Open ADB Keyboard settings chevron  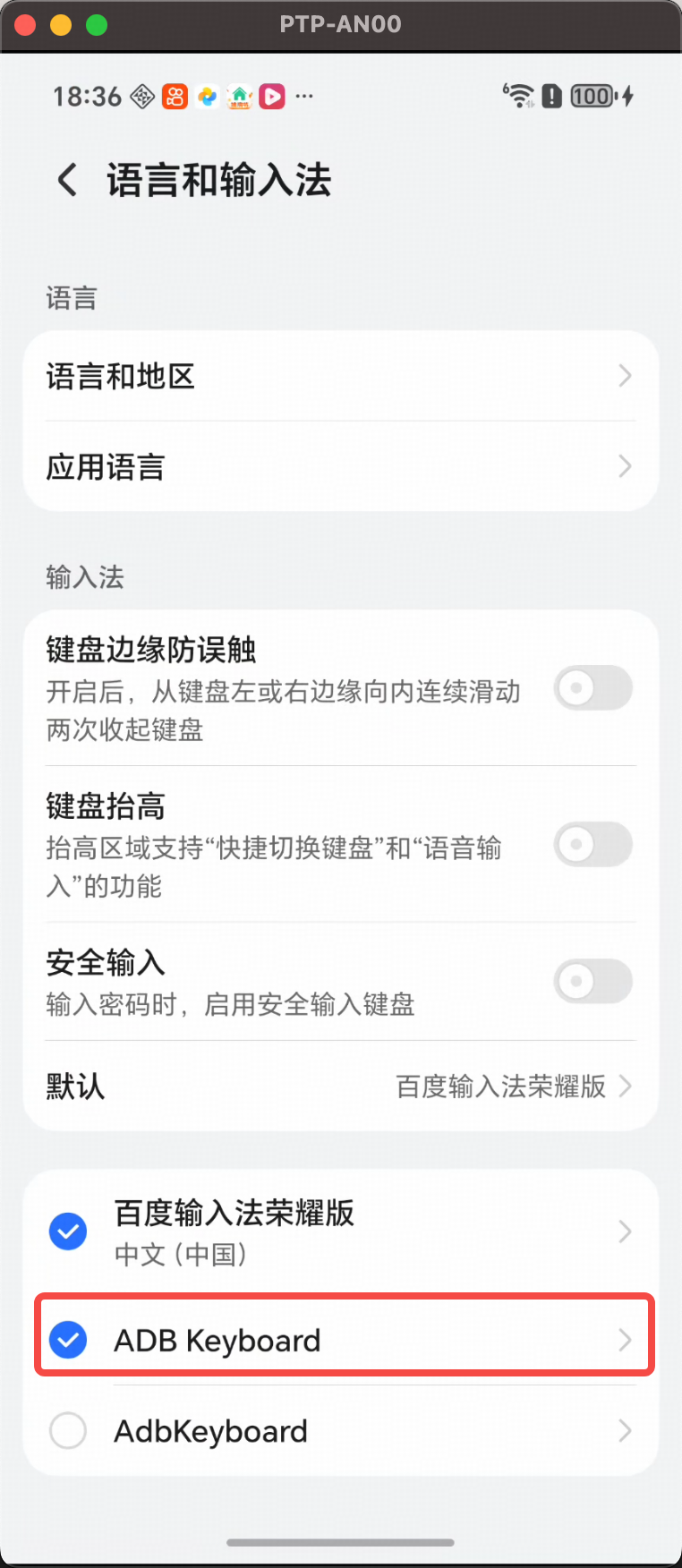(x=625, y=1340)
